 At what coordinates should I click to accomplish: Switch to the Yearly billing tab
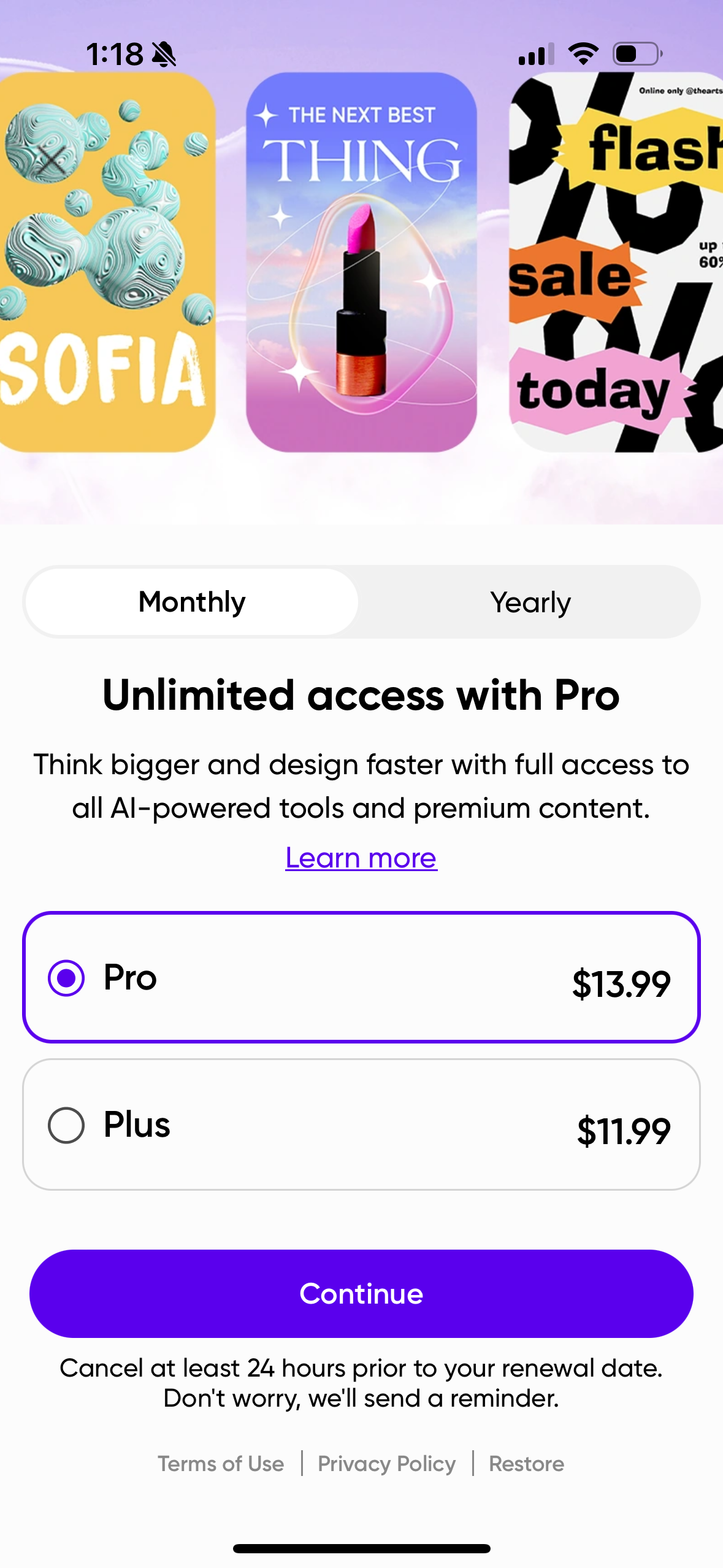click(x=530, y=602)
